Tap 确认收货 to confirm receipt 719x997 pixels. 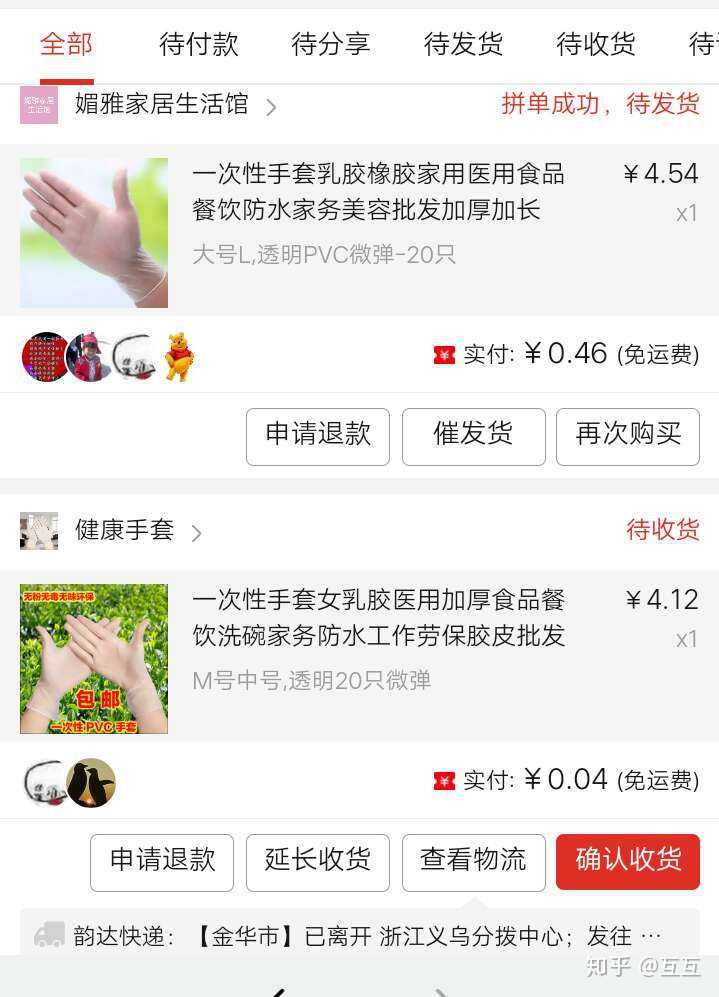click(x=628, y=862)
